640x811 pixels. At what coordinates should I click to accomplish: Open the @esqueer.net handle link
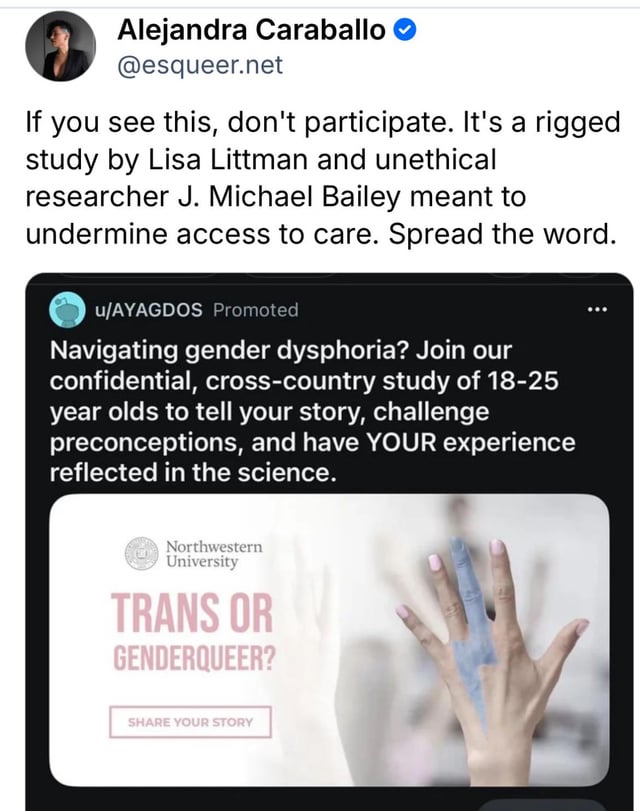click(x=200, y=66)
